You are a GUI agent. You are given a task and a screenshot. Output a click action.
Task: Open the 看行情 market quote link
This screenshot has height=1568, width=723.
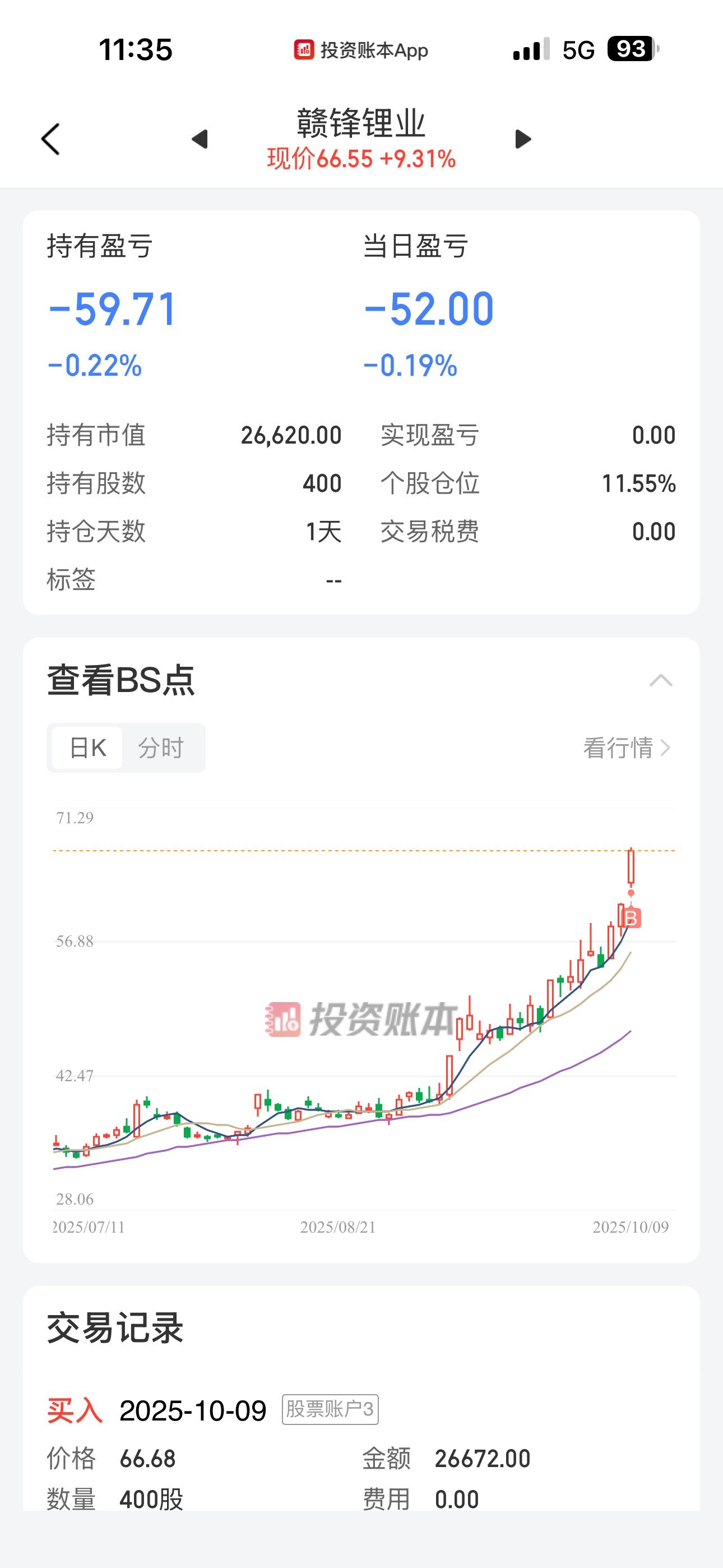626,748
